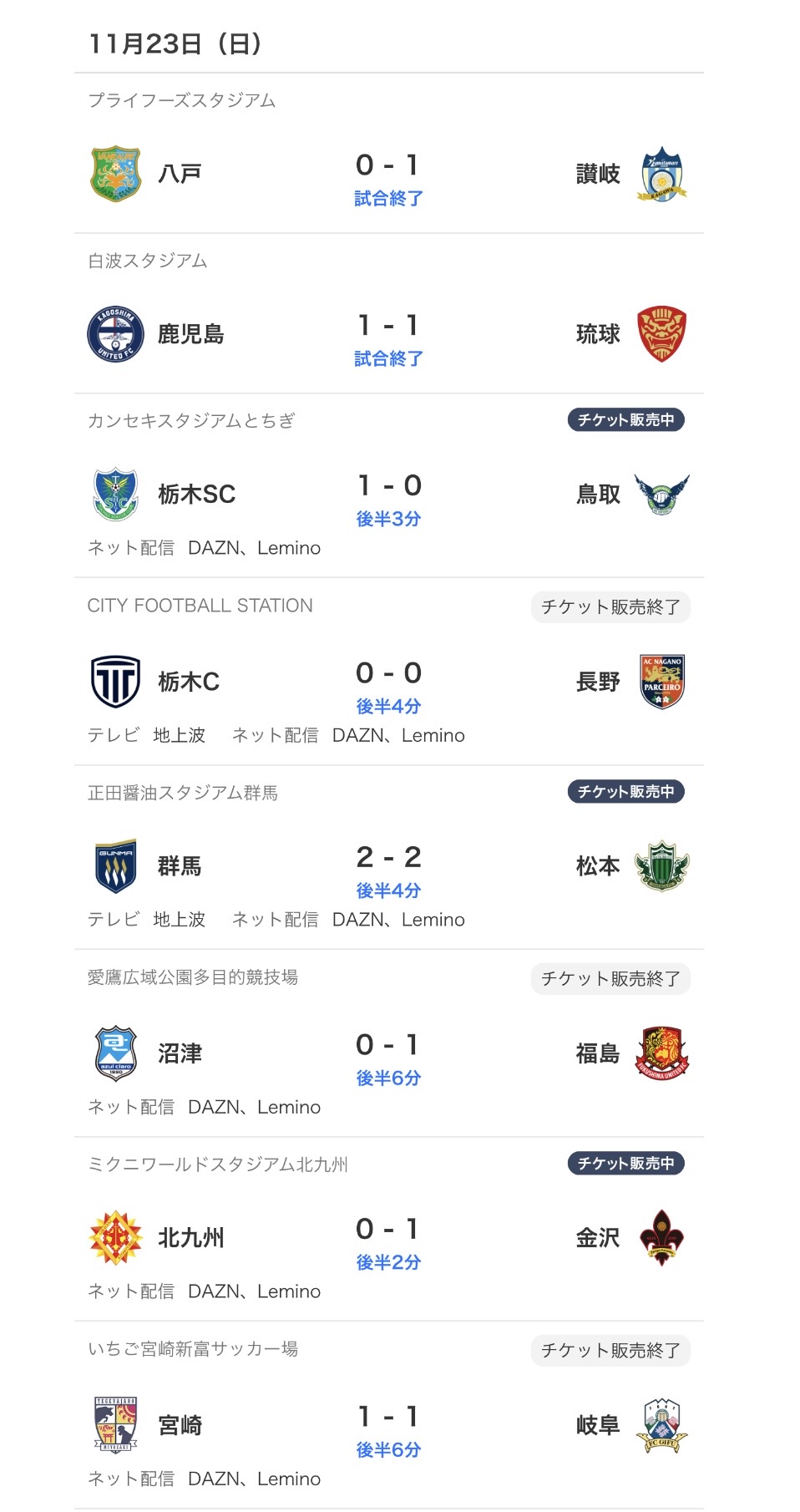Open the 八戸 vs 讃岐 match details
The height and width of the screenshot is (1512, 800).
pos(388,175)
